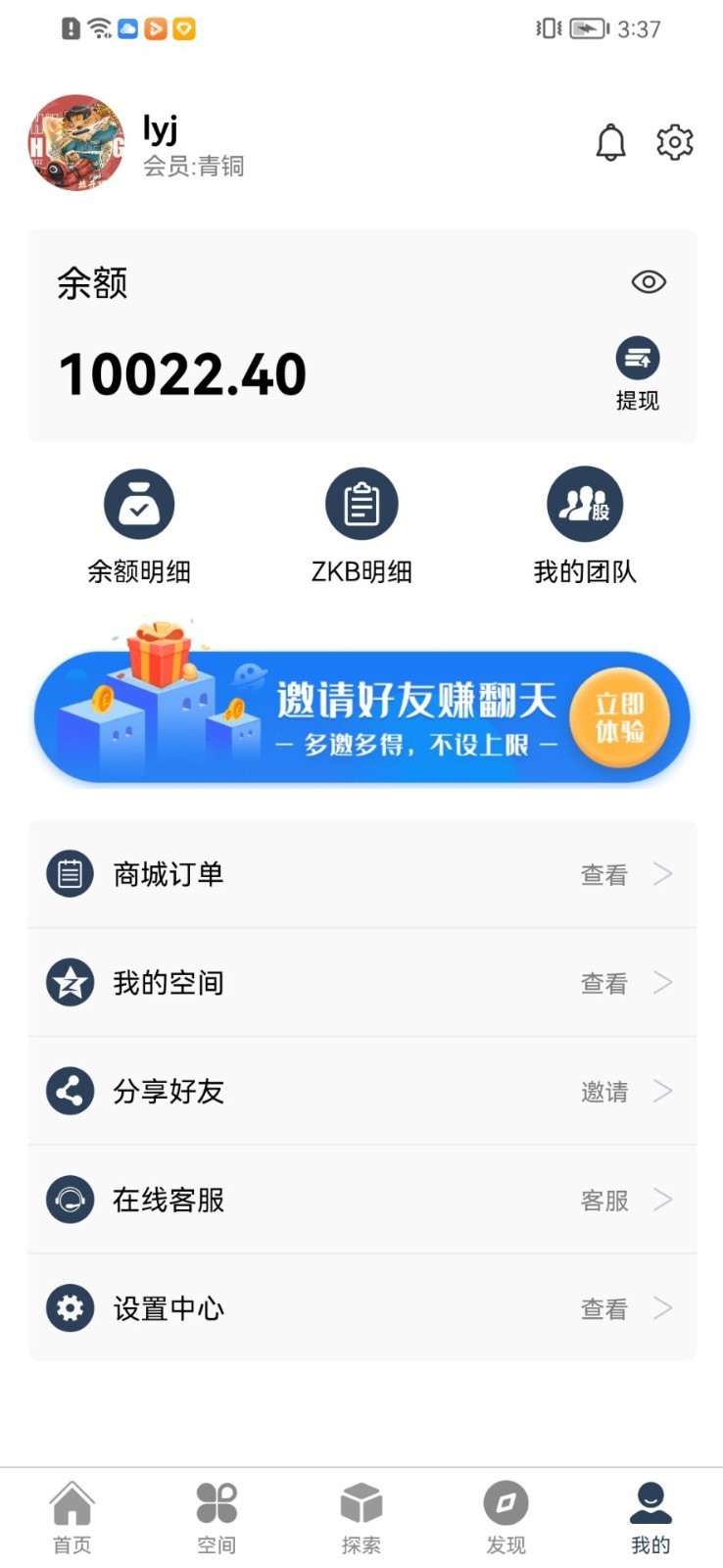The width and height of the screenshot is (723, 1568).
Task: Select the 我的 profile tab
Action: pos(651,1517)
